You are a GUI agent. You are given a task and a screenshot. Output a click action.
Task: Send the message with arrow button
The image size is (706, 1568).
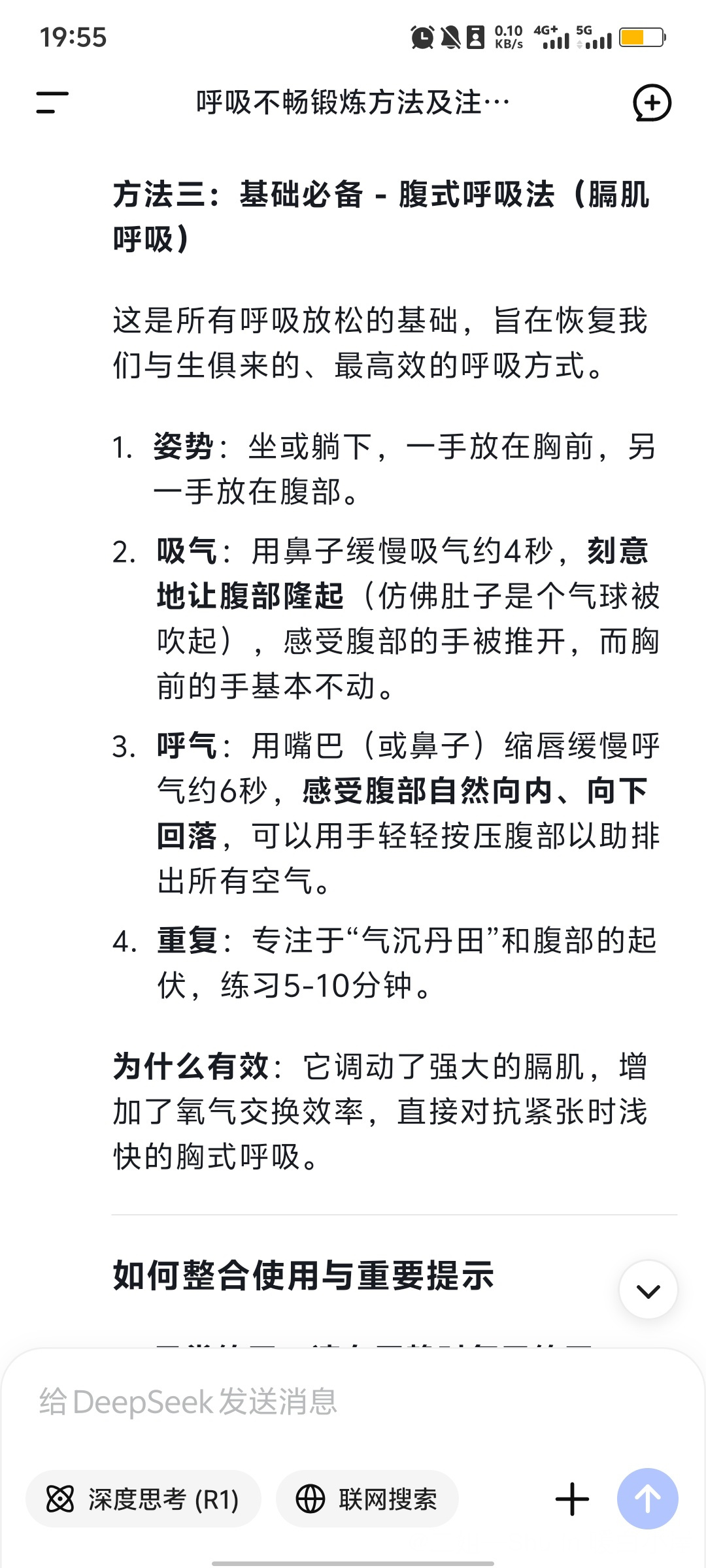coord(648,1499)
